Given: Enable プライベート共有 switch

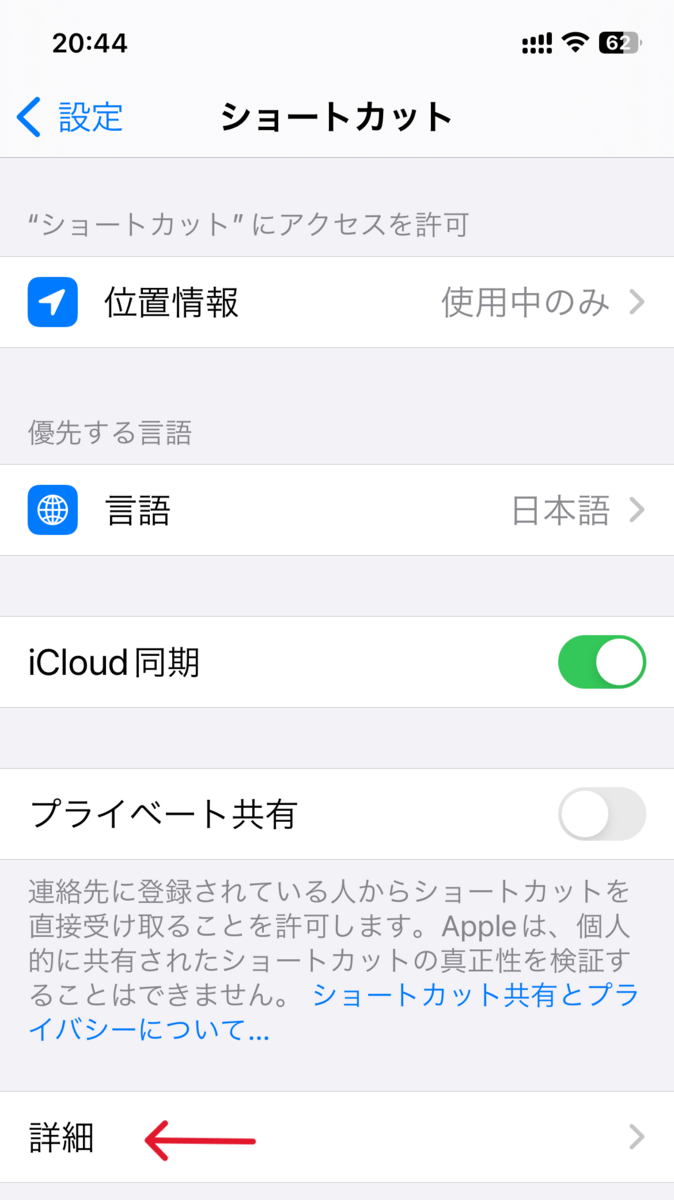Looking at the screenshot, I should pos(601,814).
